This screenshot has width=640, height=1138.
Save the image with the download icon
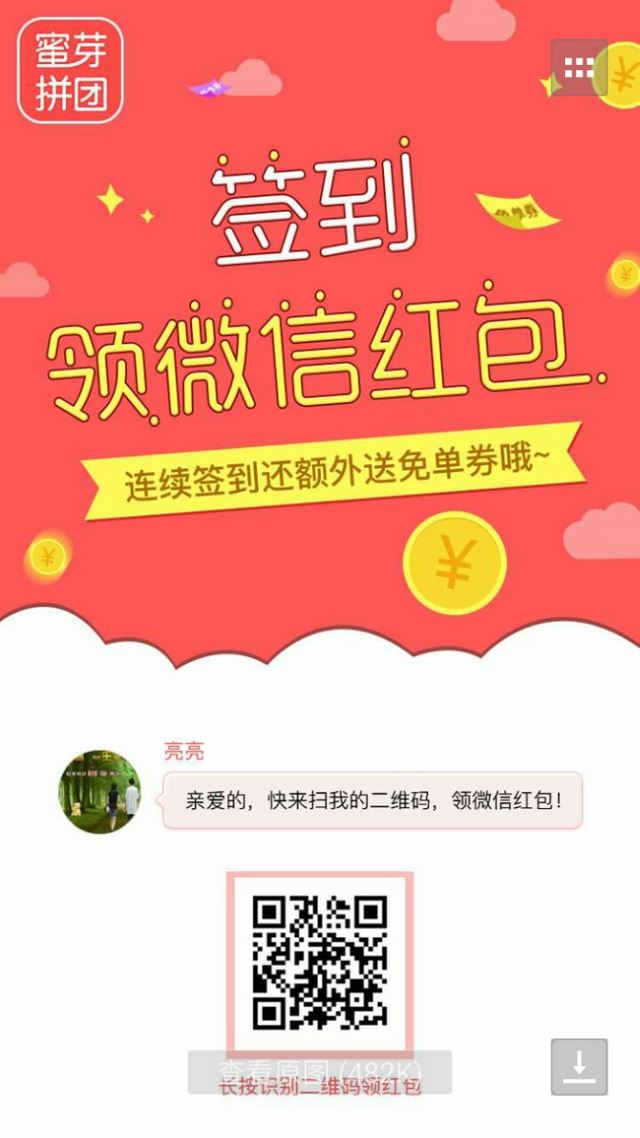pyautogui.click(x=578, y=1066)
